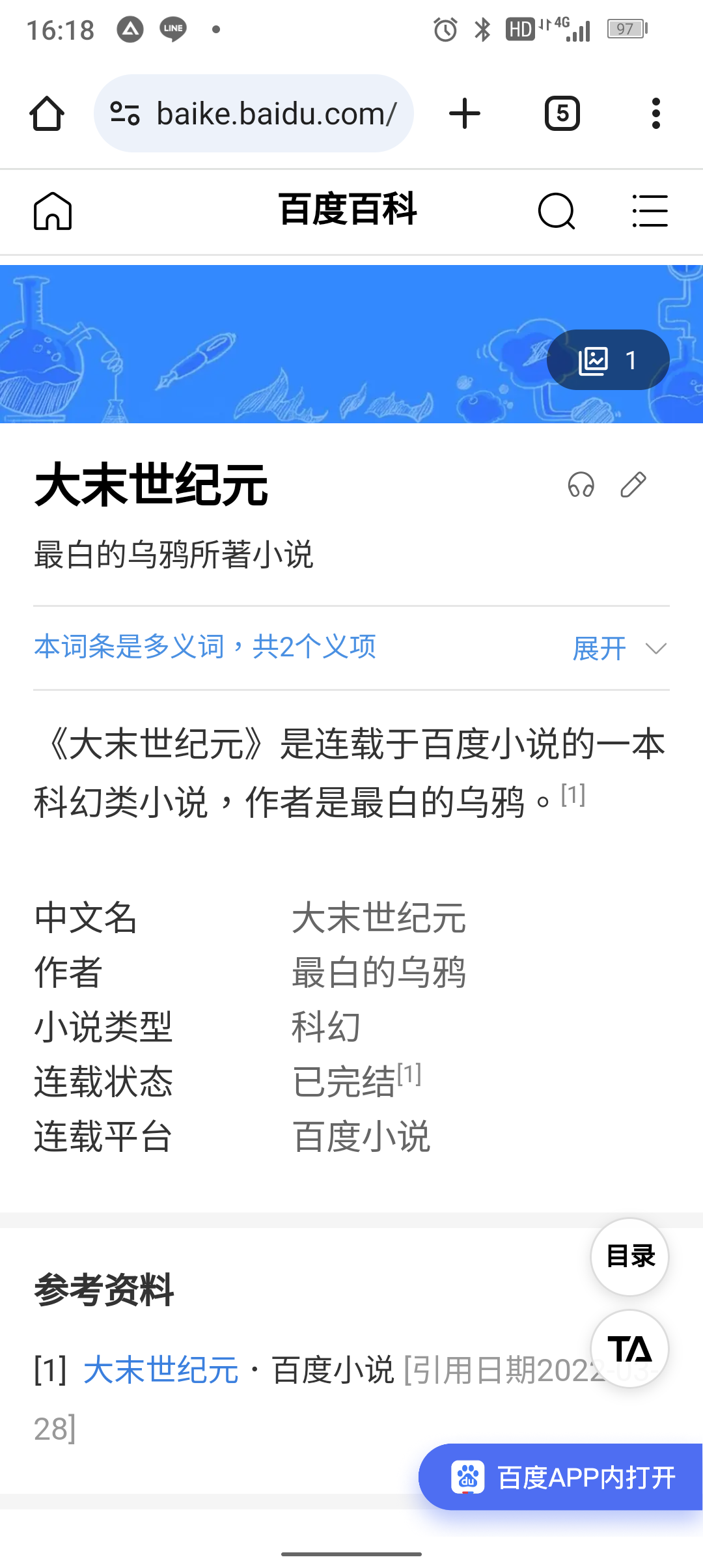Open the browser overflow menu
This screenshot has width=703, height=1568.
pos(656,114)
